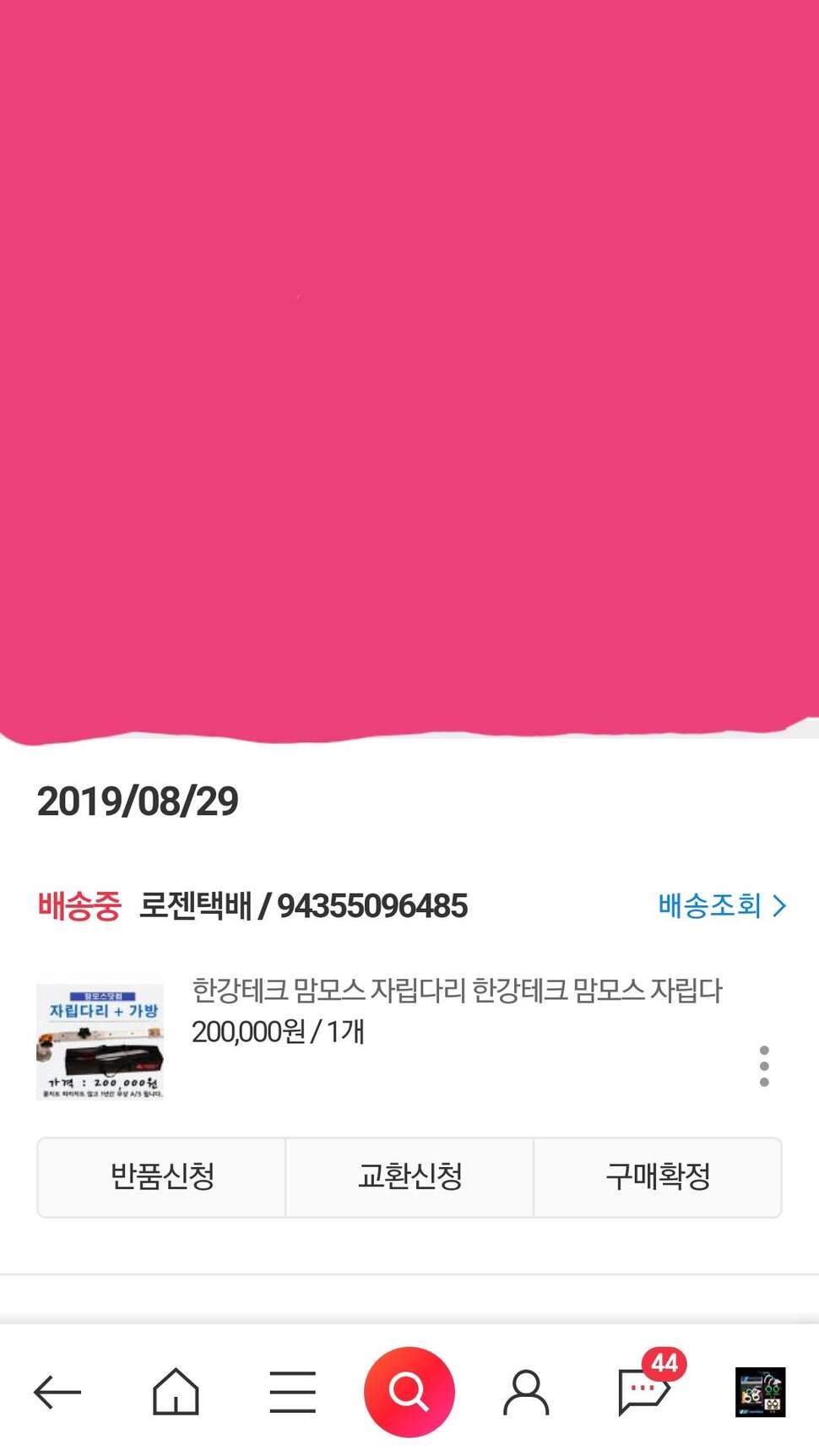Tap the 반품신청 return request button
The image size is (819, 1456).
tap(161, 1177)
